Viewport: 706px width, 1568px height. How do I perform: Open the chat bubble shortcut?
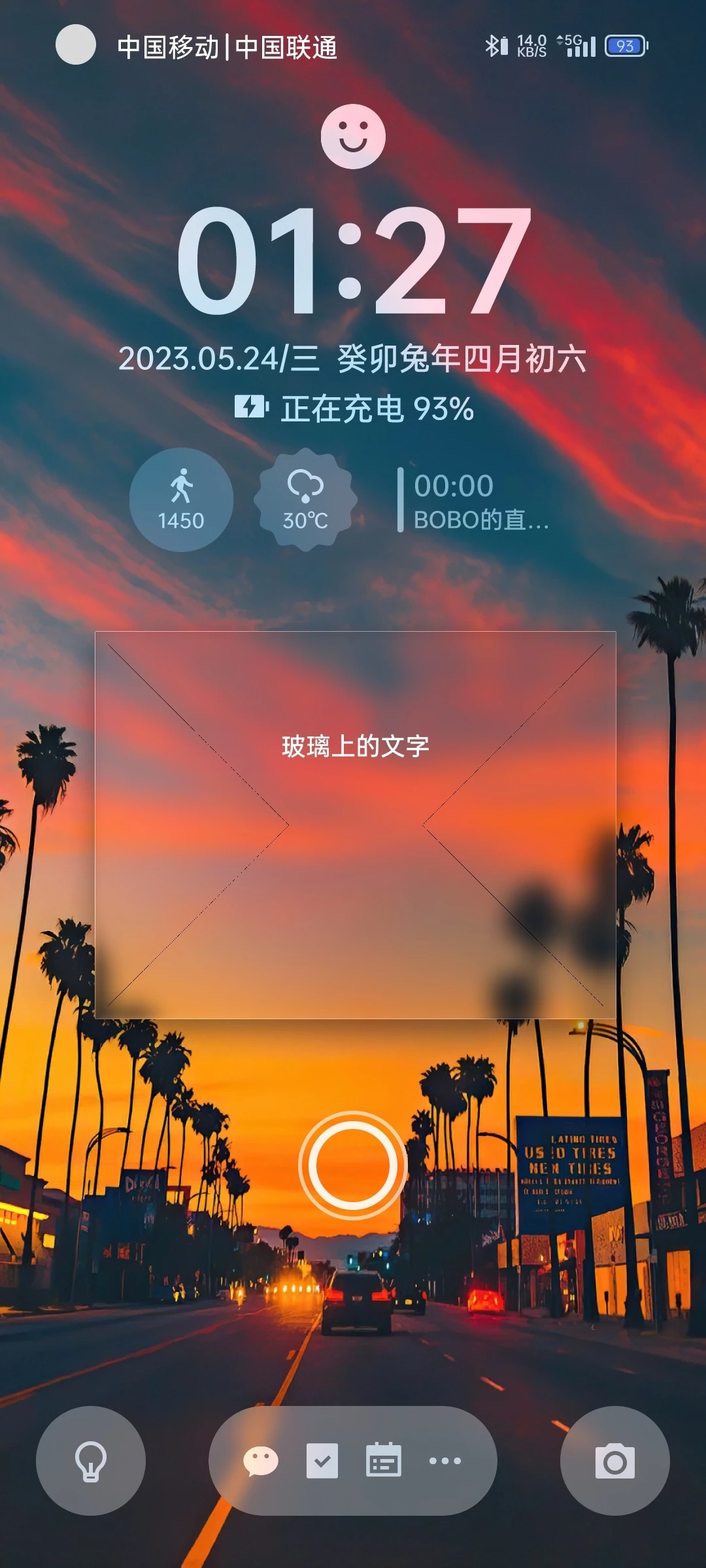[x=261, y=1461]
